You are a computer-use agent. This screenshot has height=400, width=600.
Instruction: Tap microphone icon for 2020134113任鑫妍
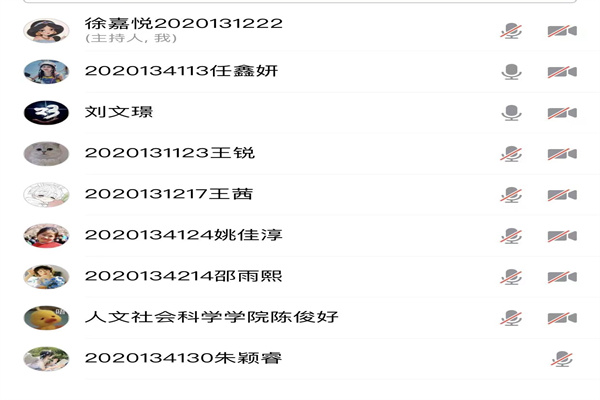click(511, 71)
